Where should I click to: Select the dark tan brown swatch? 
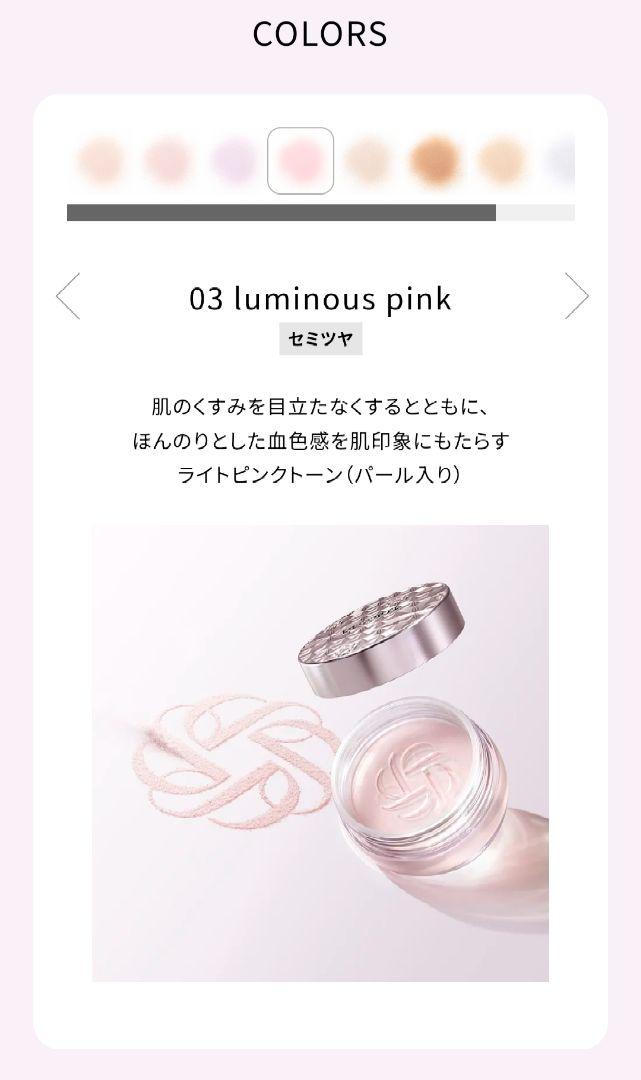coord(434,160)
